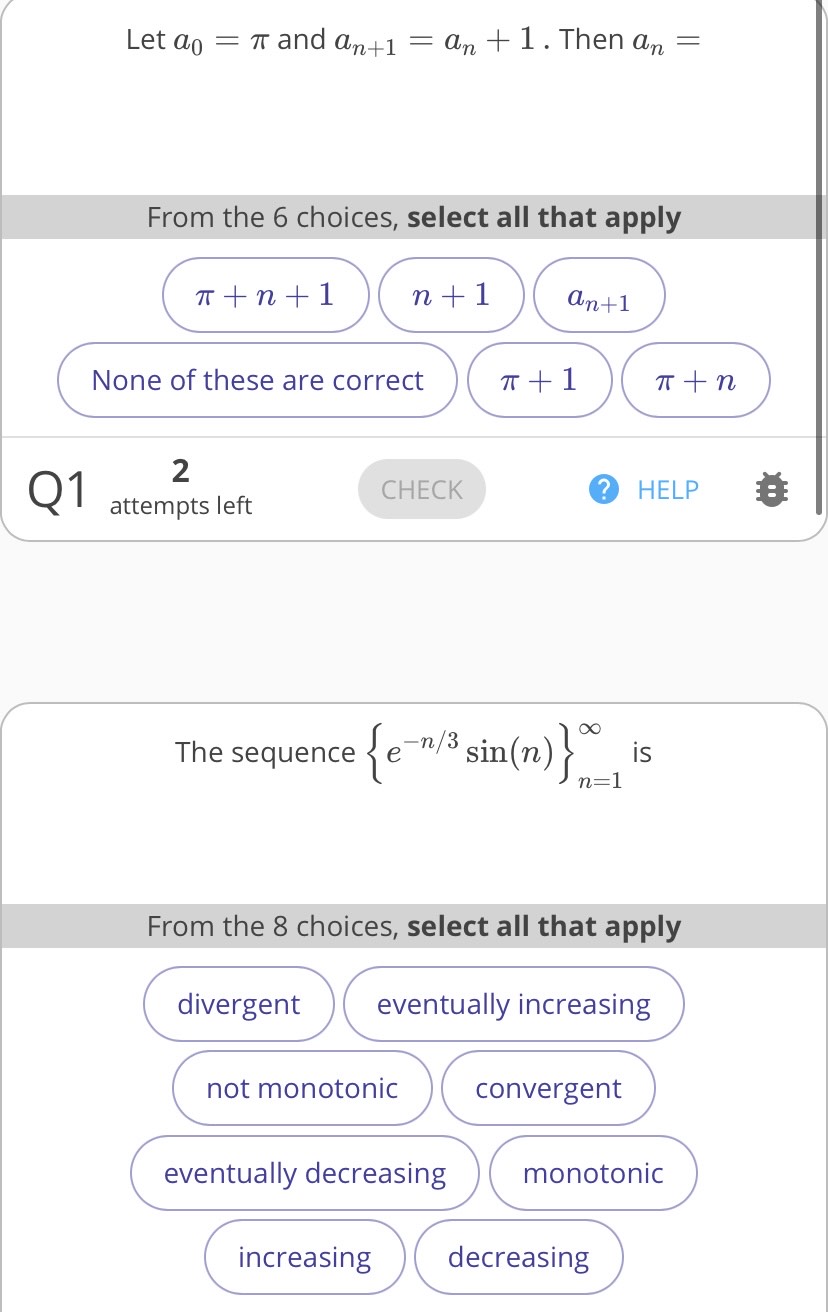This screenshot has height=1312, width=828.
Task: Choose the 'monotonic' answer
Action: tap(592, 1173)
